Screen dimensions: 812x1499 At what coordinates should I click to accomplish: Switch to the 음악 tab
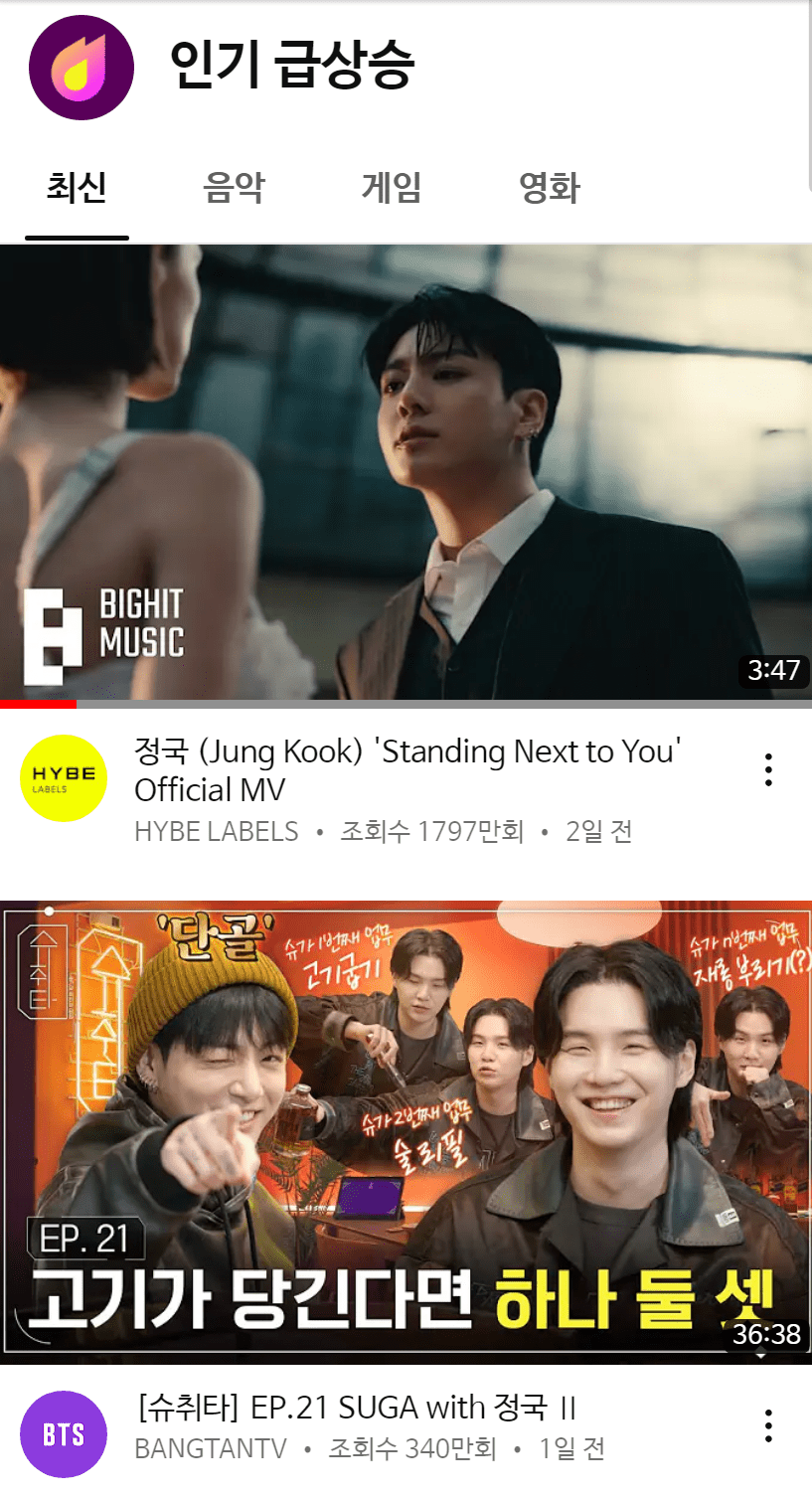click(x=234, y=188)
